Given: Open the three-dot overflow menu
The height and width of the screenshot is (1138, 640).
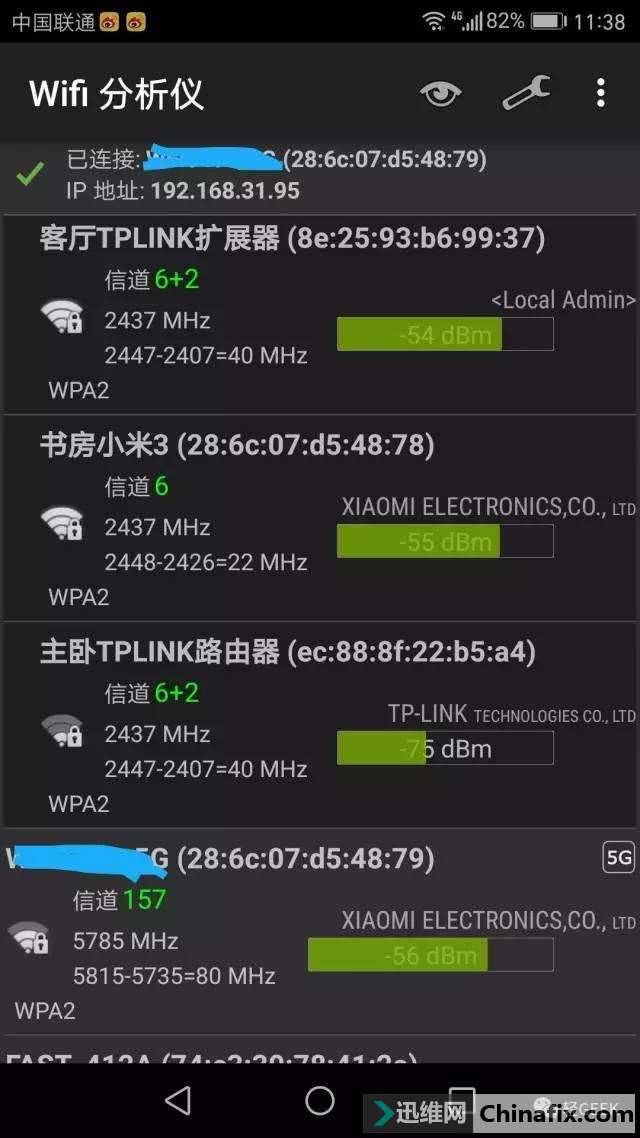Looking at the screenshot, I should tap(600, 94).
